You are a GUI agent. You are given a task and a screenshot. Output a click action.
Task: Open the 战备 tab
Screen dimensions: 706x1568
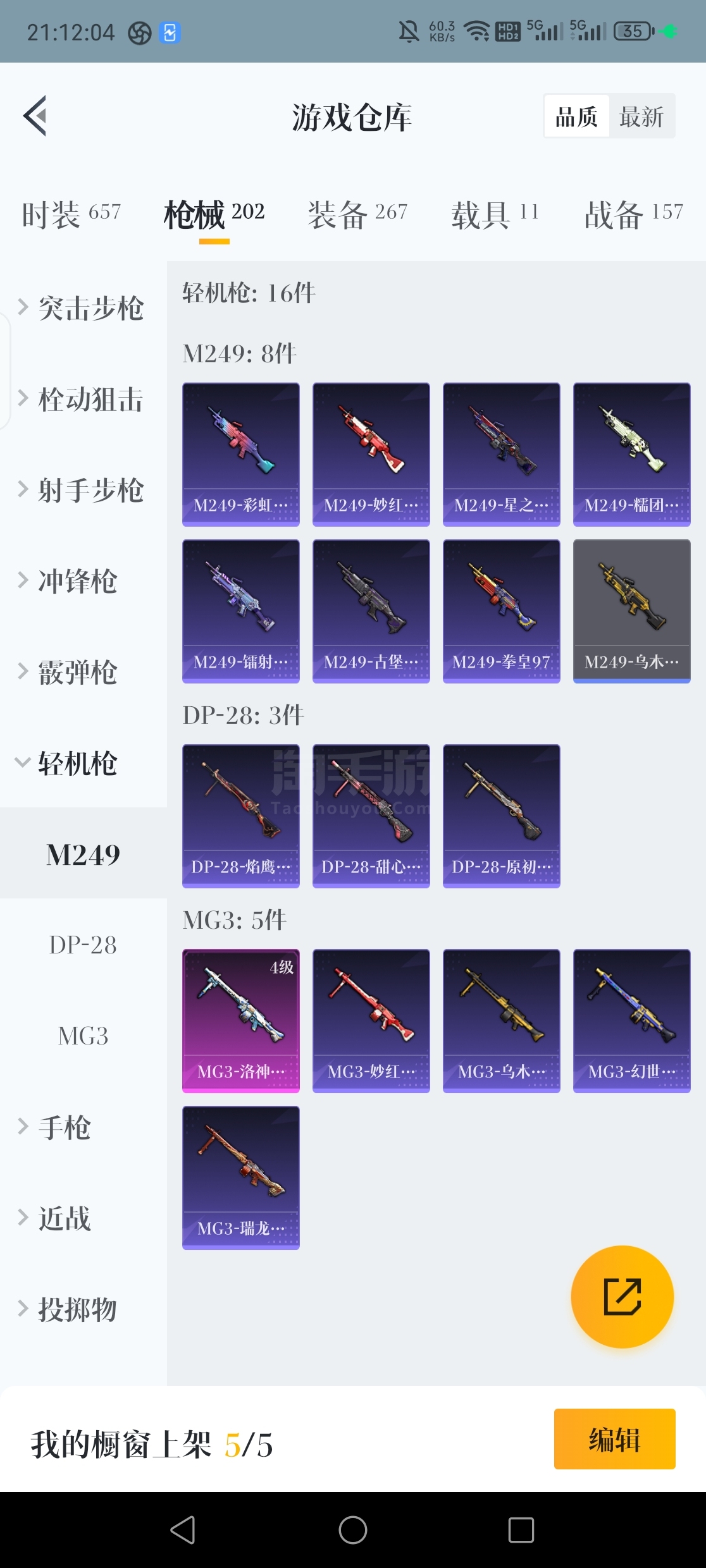pyautogui.click(x=634, y=214)
